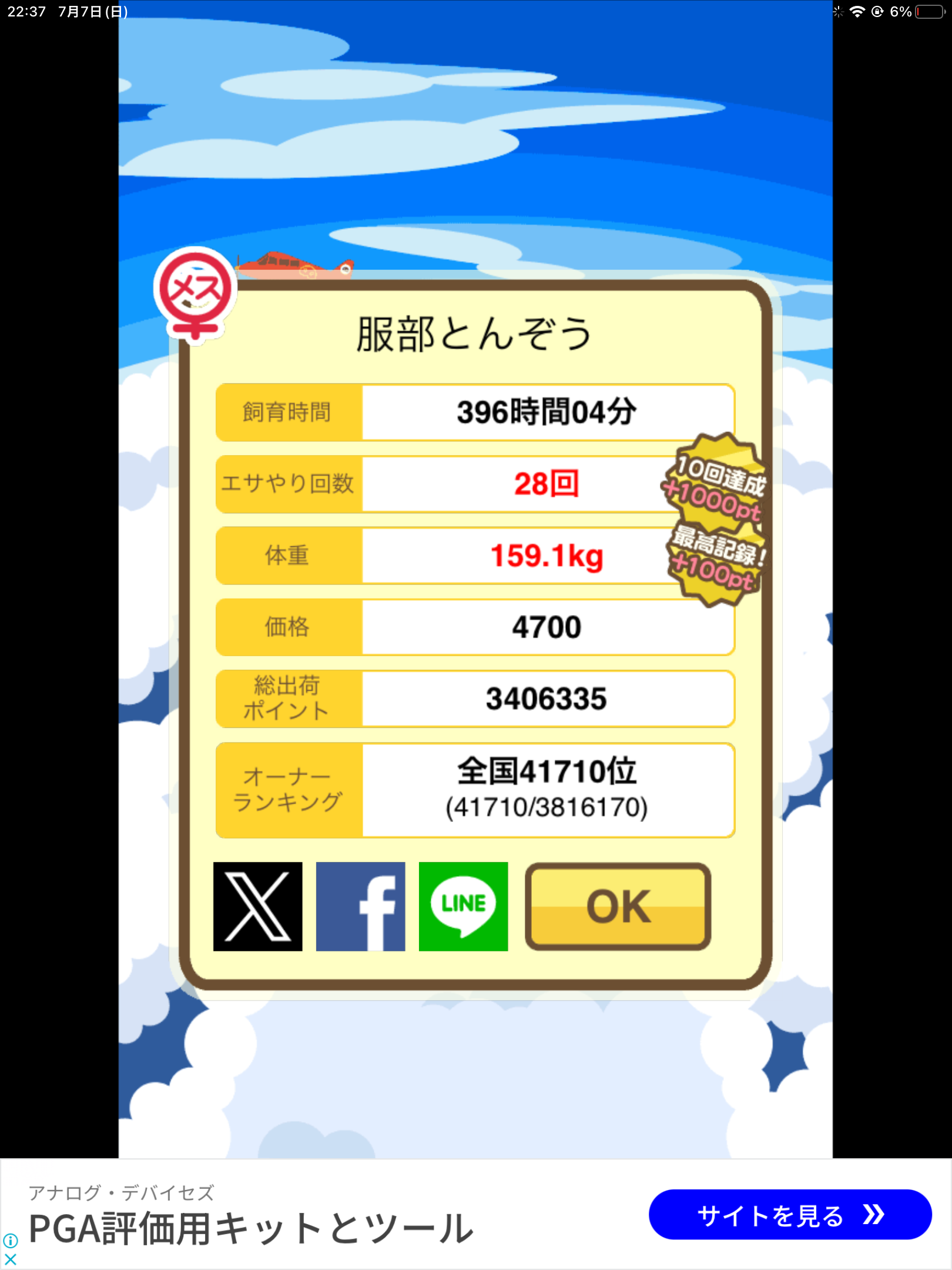The image size is (952, 1270).
Task: Share the result on Facebook
Action: tap(360, 906)
